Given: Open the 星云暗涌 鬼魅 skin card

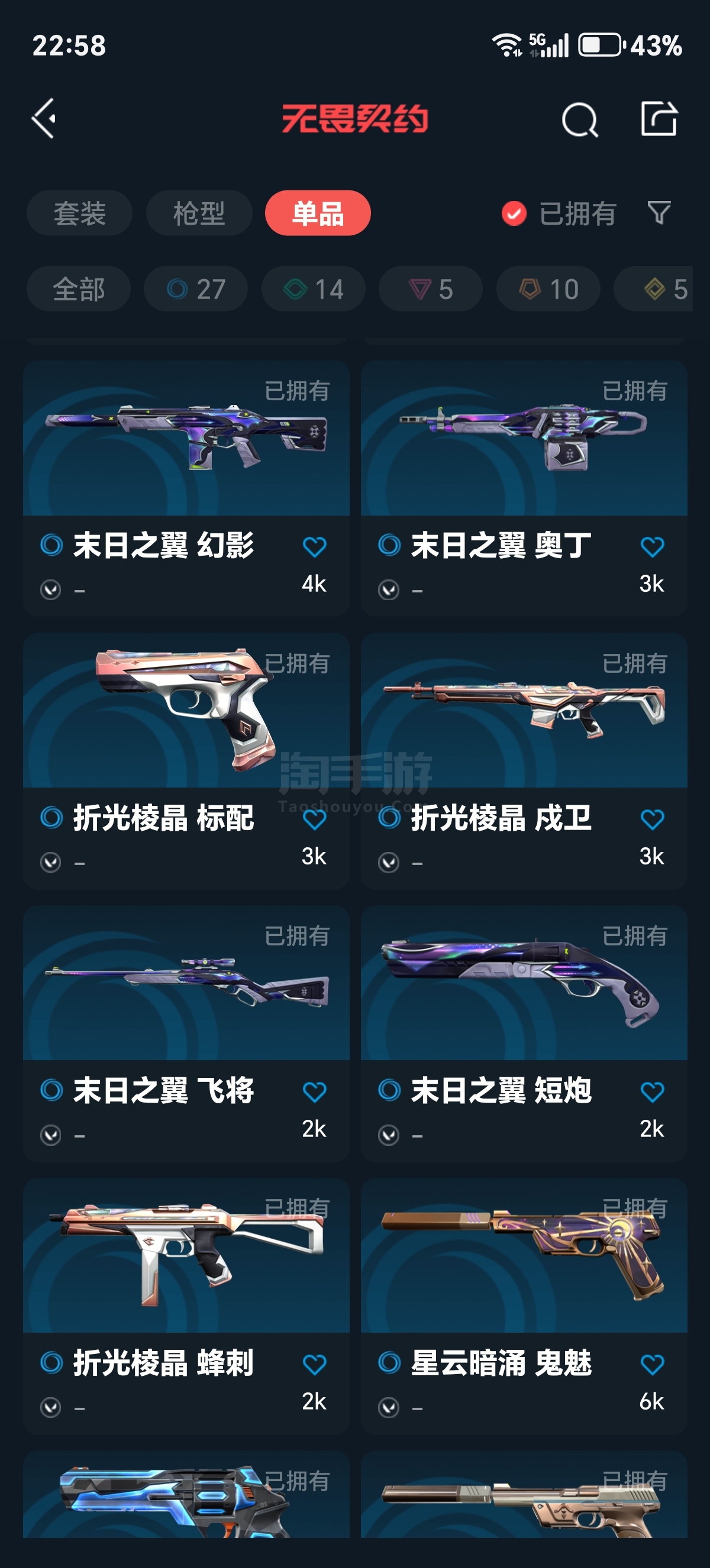Looking at the screenshot, I should point(524,1306).
